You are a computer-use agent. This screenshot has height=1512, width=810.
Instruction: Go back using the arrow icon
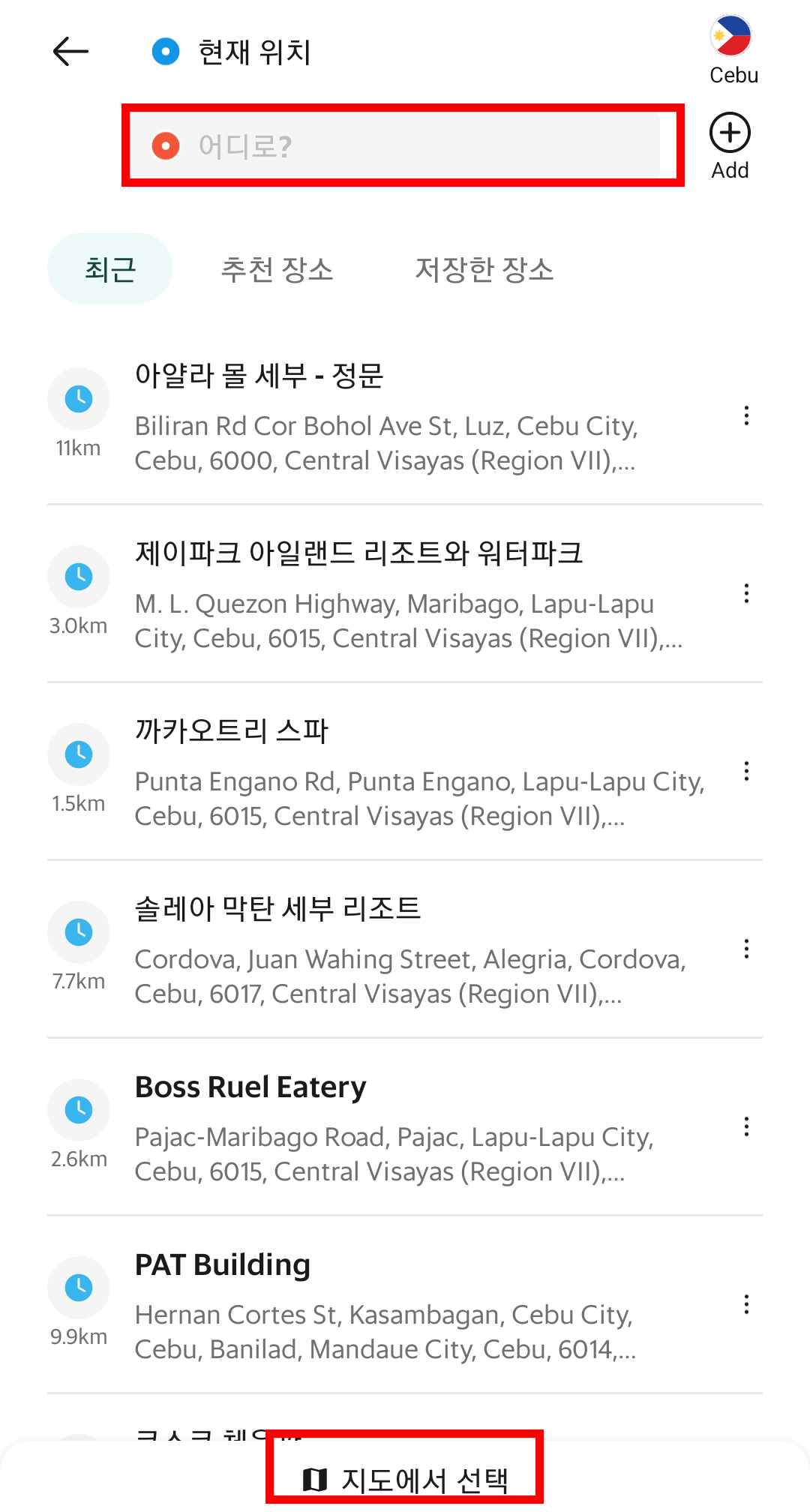pyautogui.click(x=71, y=52)
